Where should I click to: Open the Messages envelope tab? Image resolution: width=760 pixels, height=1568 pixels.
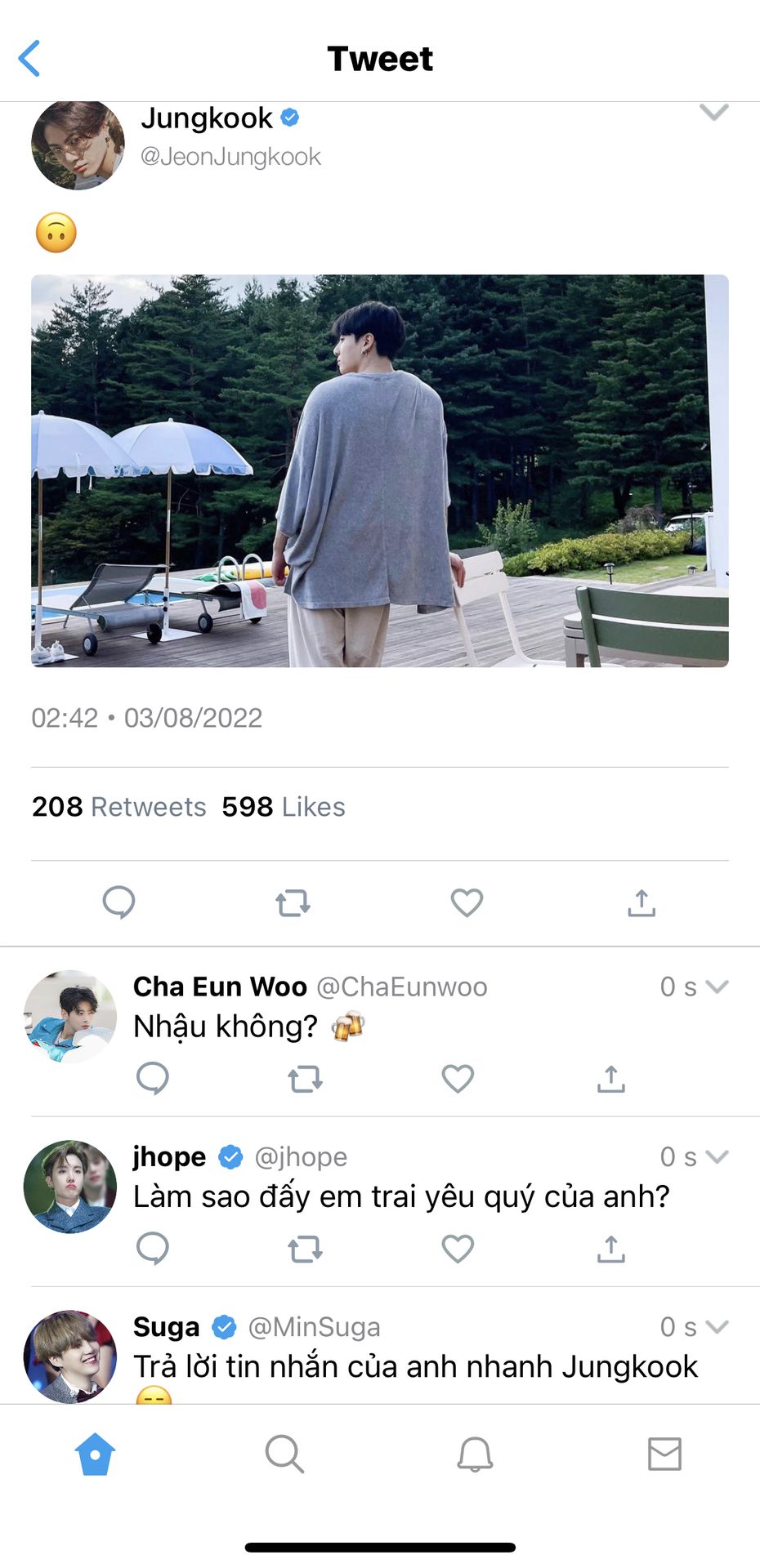pyautogui.click(x=664, y=1454)
